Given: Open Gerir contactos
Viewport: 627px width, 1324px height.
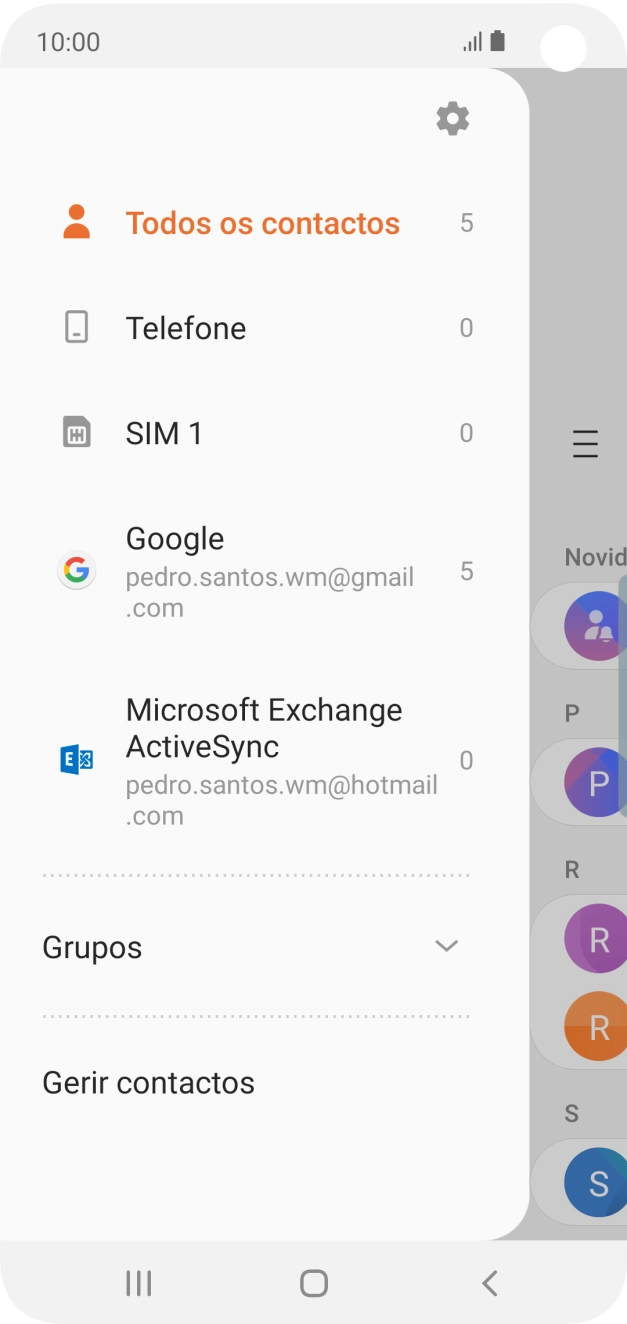Looking at the screenshot, I should [149, 1083].
